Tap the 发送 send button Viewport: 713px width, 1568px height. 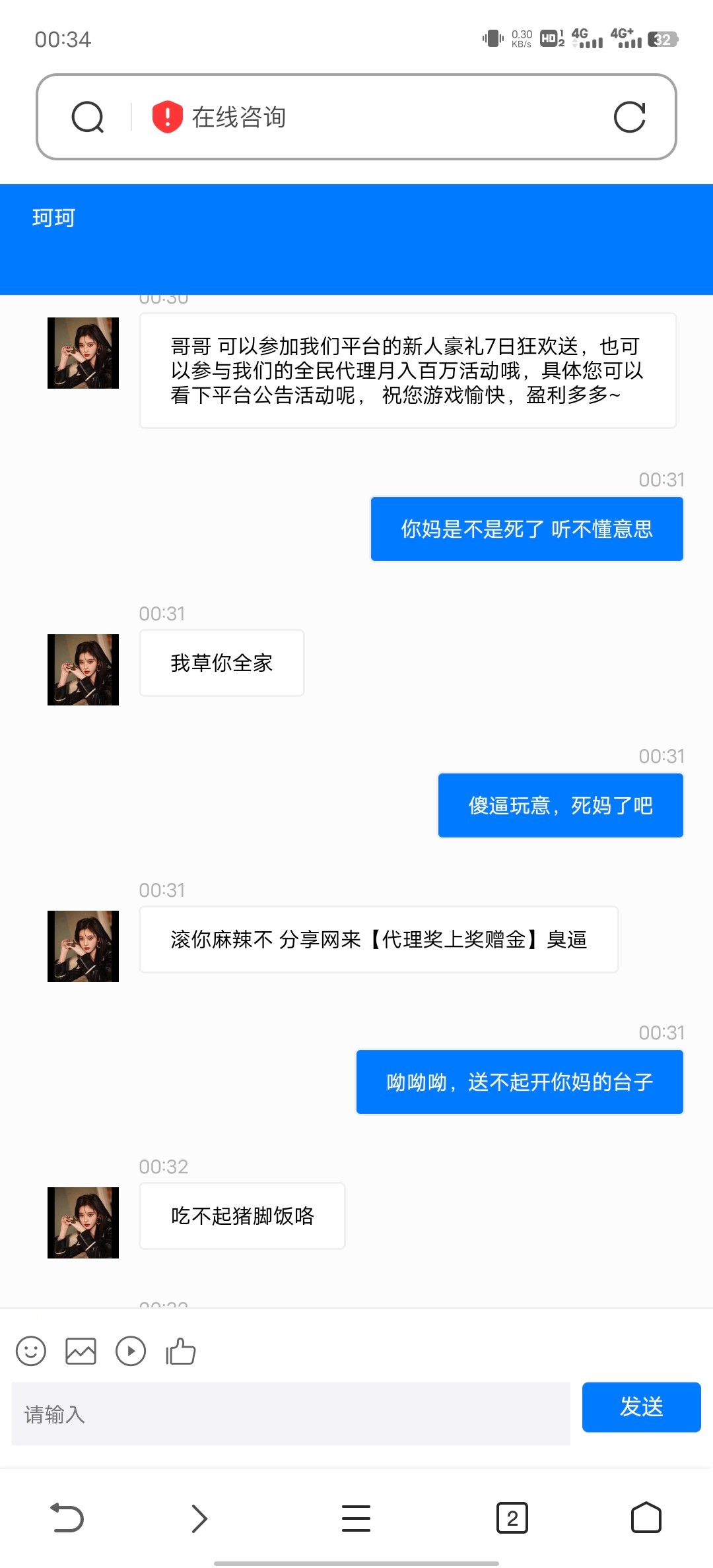point(641,1407)
